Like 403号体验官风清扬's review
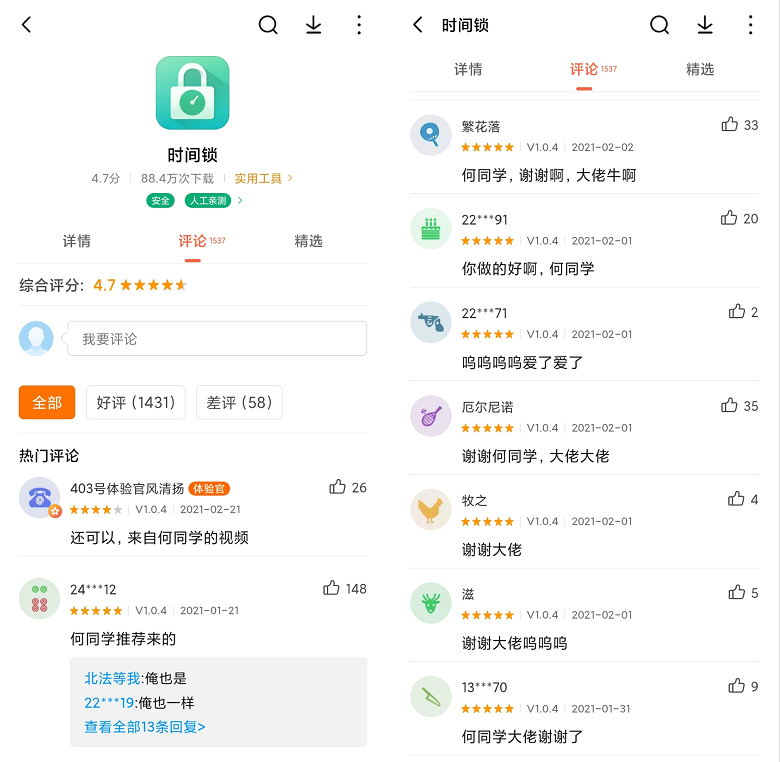This screenshot has width=780, height=762. (x=337, y=488)
